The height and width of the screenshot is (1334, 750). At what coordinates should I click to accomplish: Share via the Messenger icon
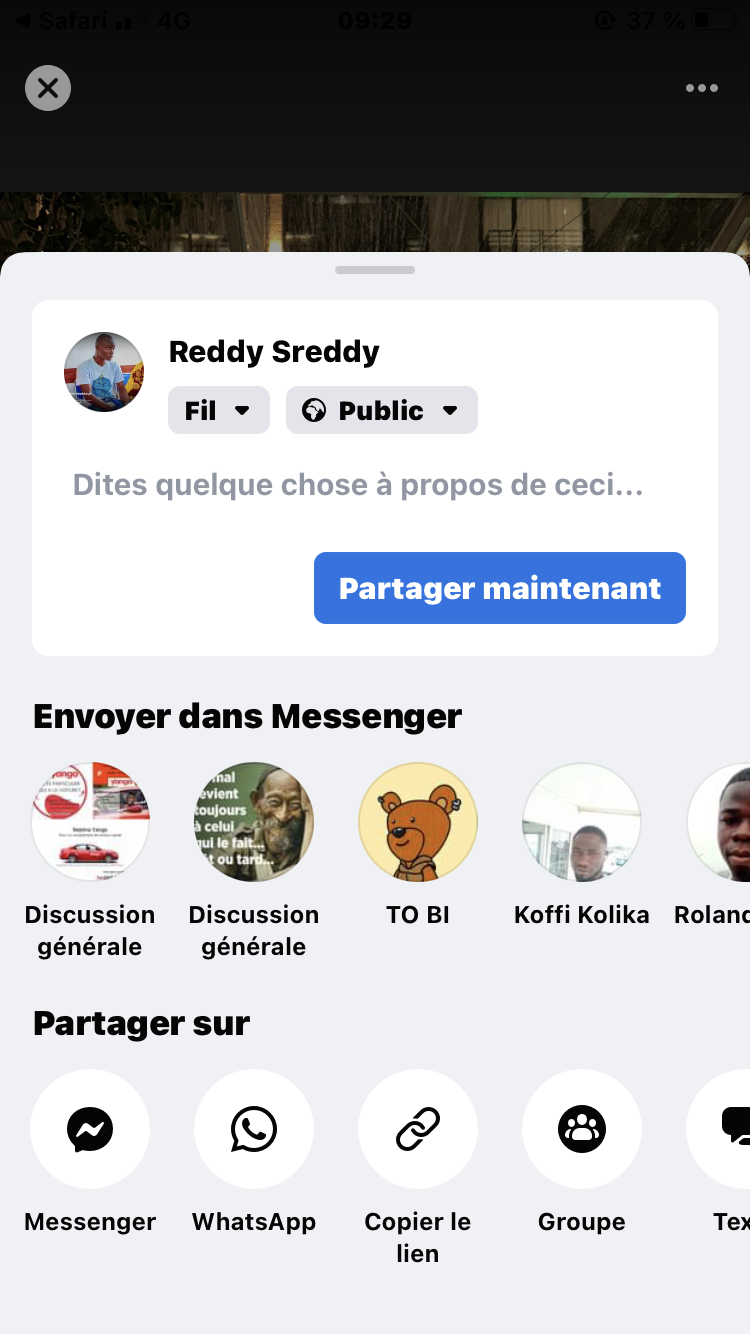90,1130
